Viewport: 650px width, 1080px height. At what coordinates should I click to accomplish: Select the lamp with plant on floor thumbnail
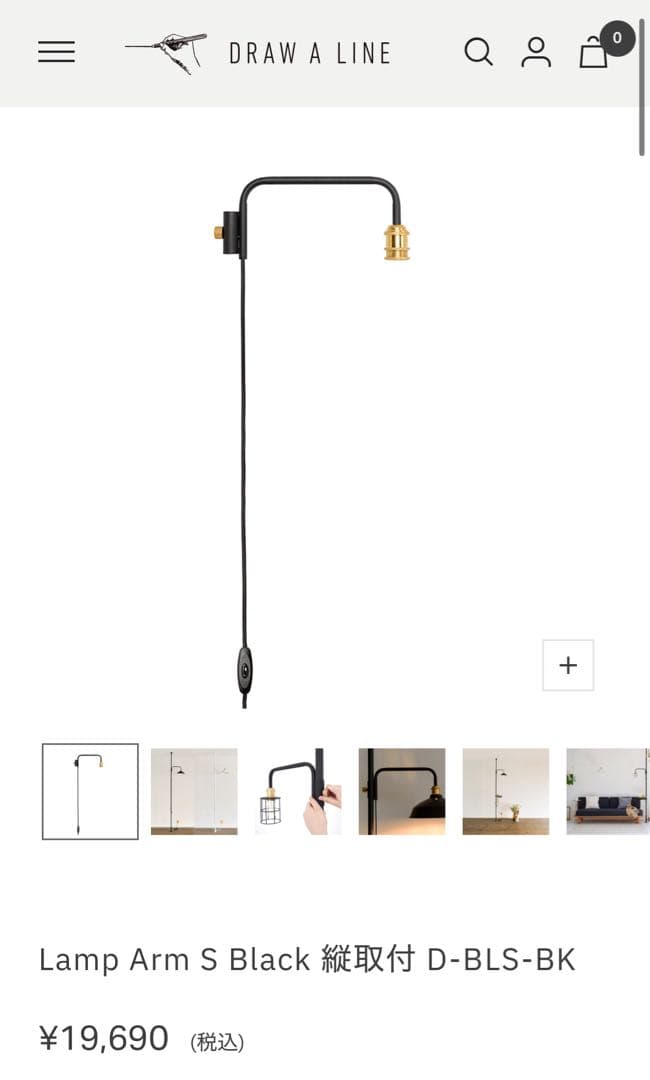506,791
